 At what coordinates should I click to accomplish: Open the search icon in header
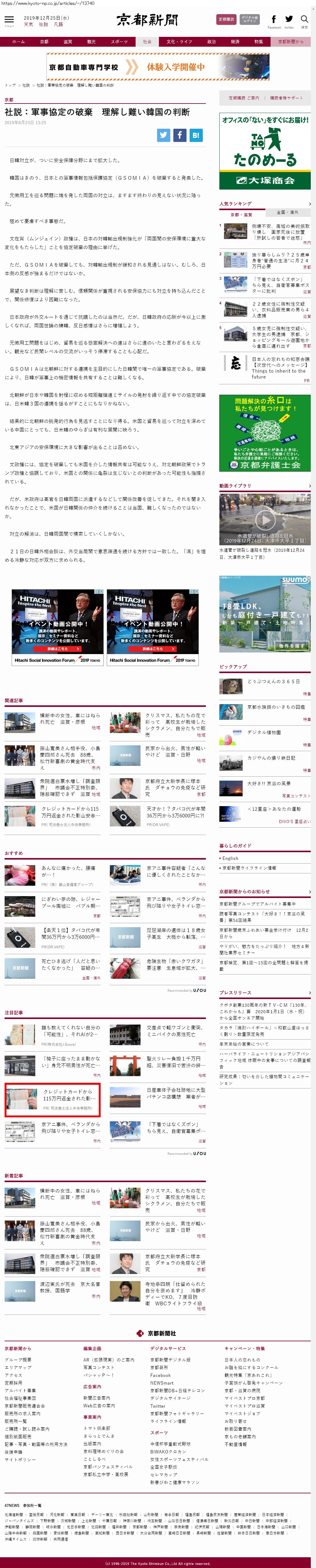304,21
